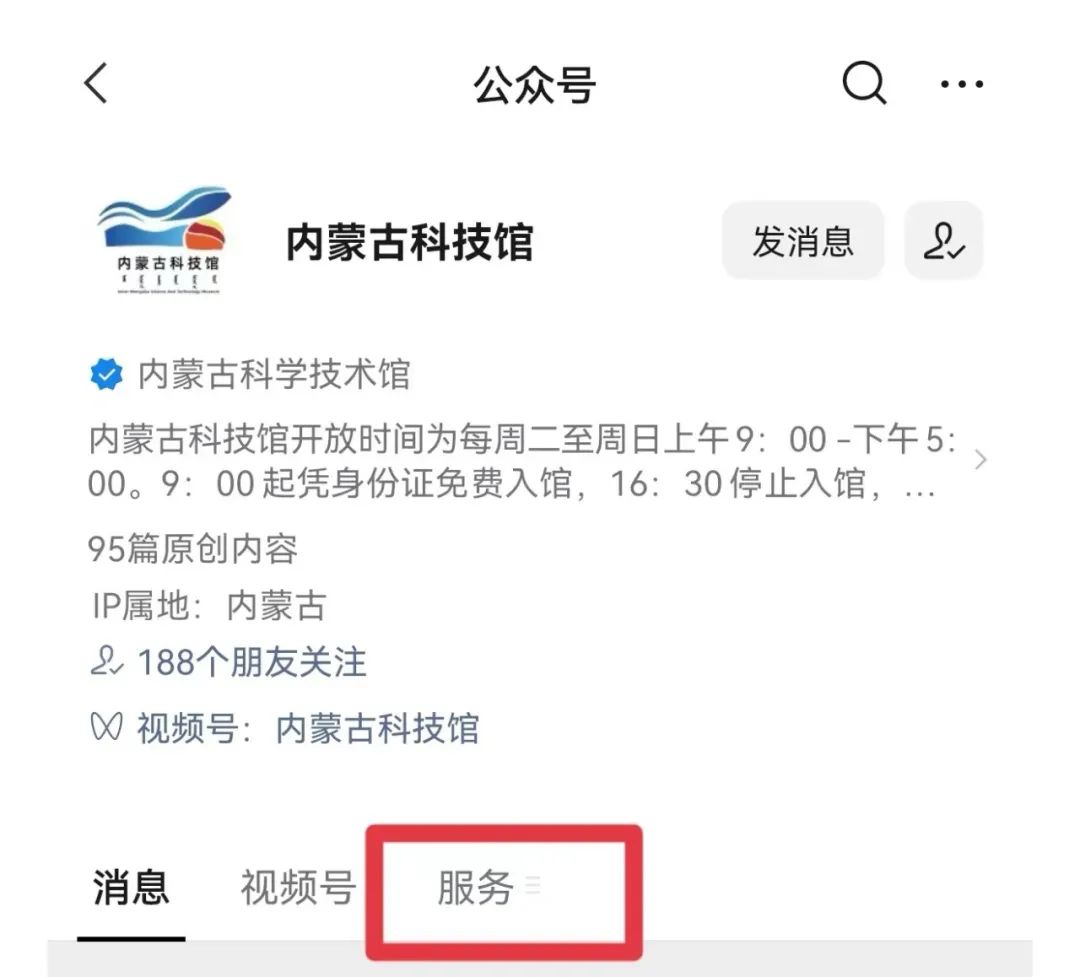The height and width of the screenshot is (977, 1080).
Task: Go back with the back arrow
Action: point(96,84)
